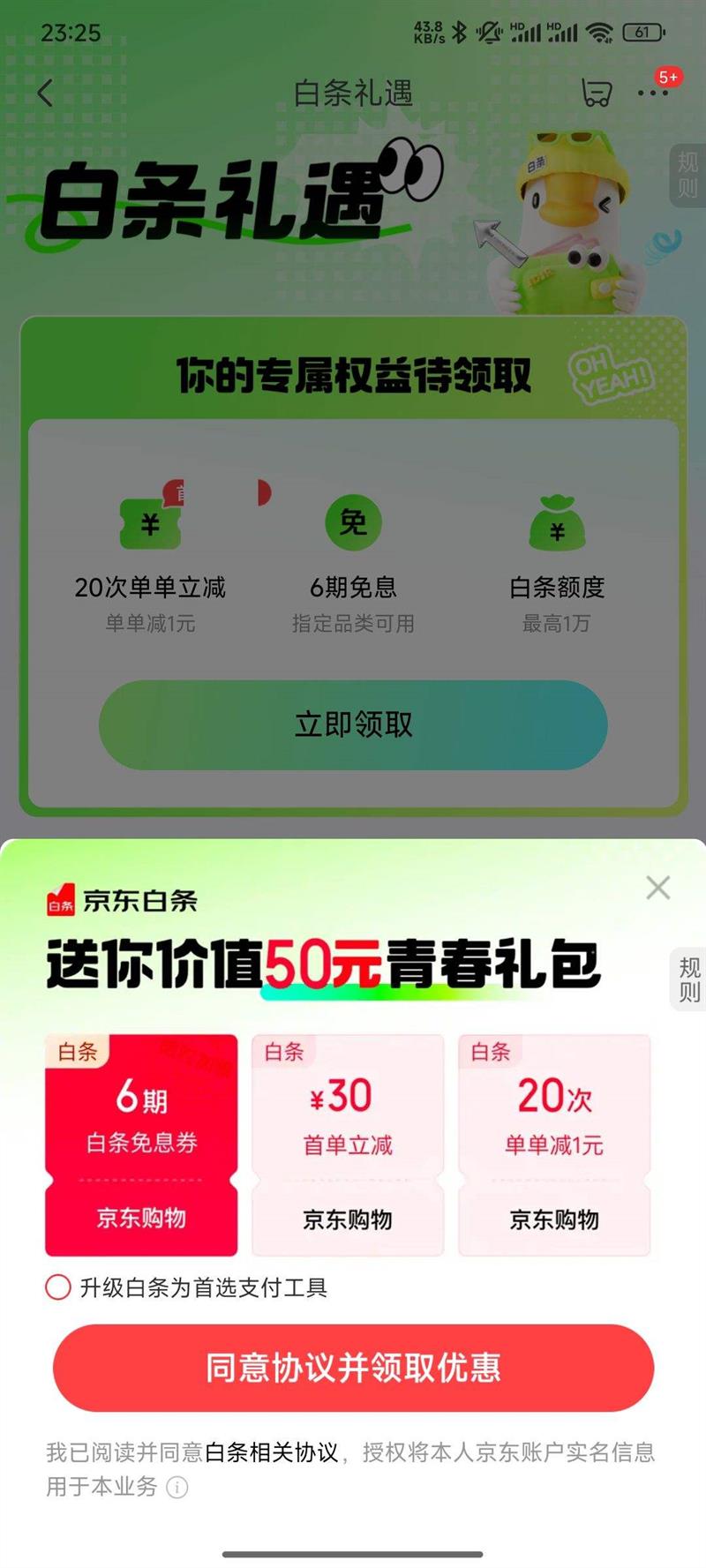Tap the back arrow to leave 白条礼遇
The height and width of the screenshot is (1568, 706).
tap(45, 93)
